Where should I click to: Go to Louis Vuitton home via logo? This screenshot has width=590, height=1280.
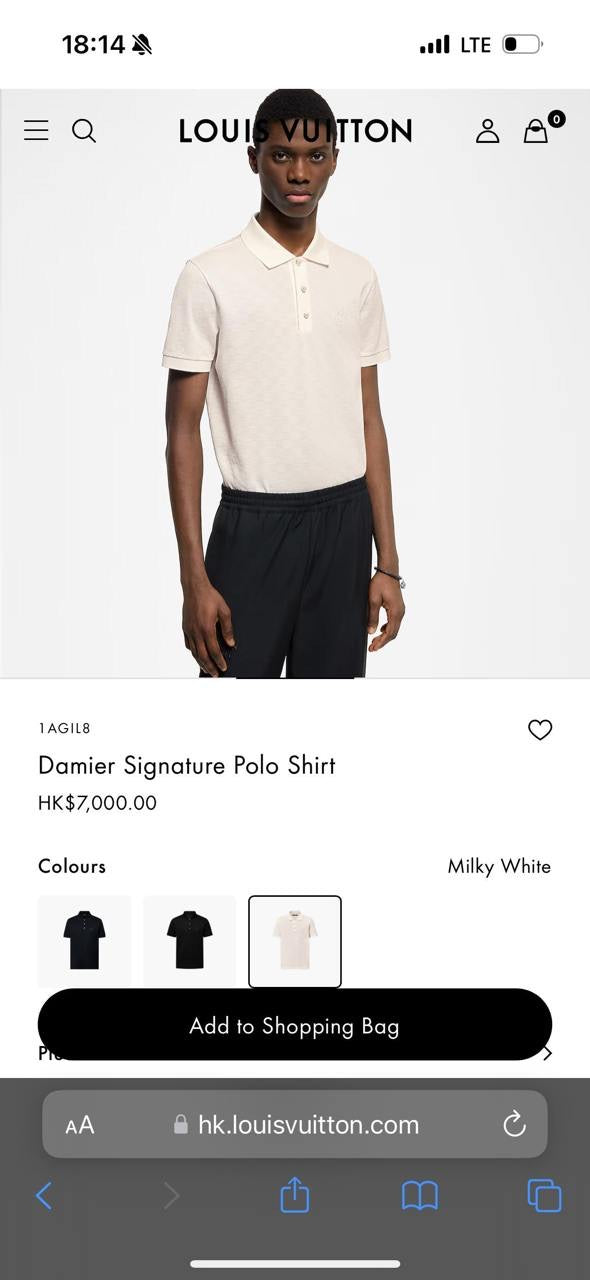point(295,131)
